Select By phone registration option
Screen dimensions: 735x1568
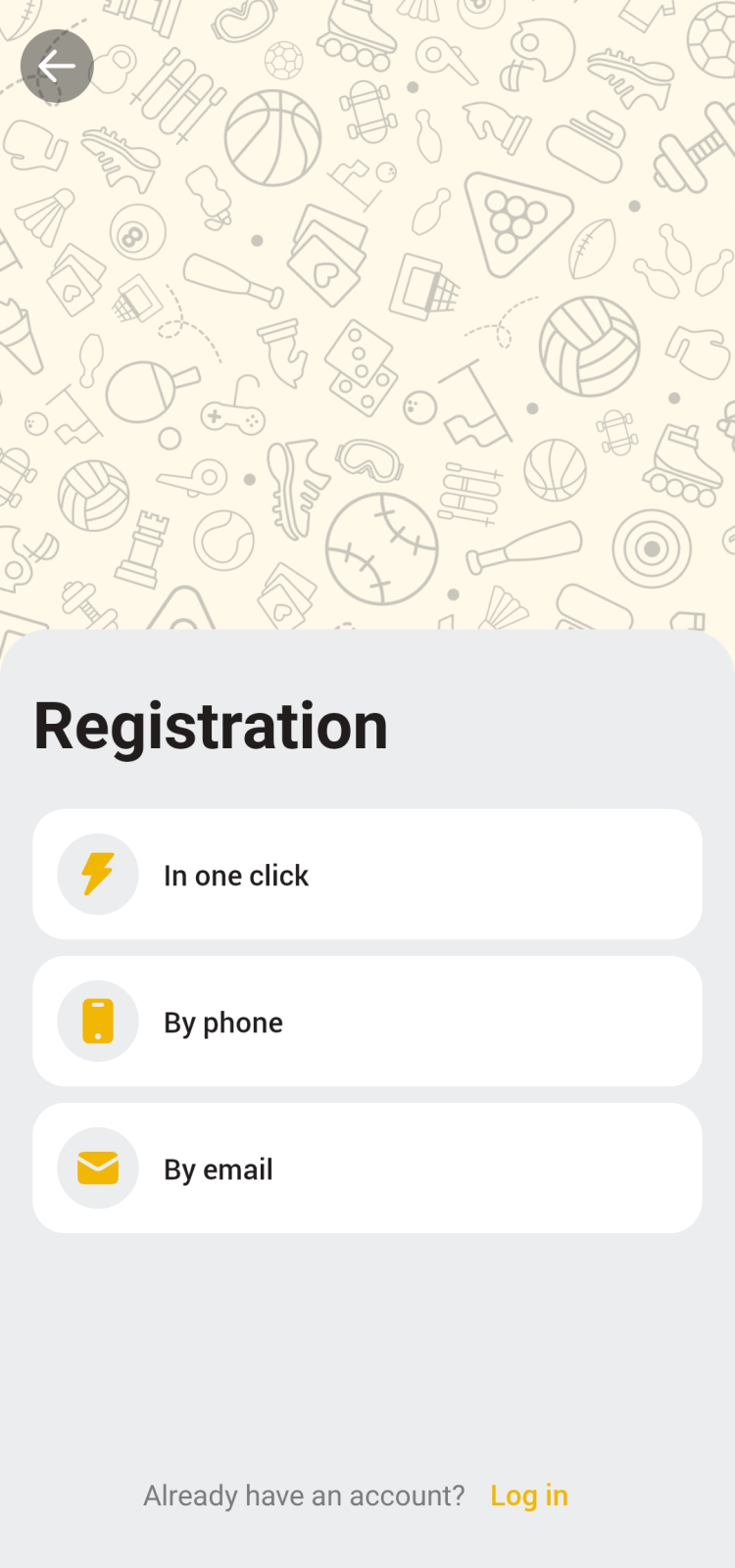click(x=367, y=1021)
